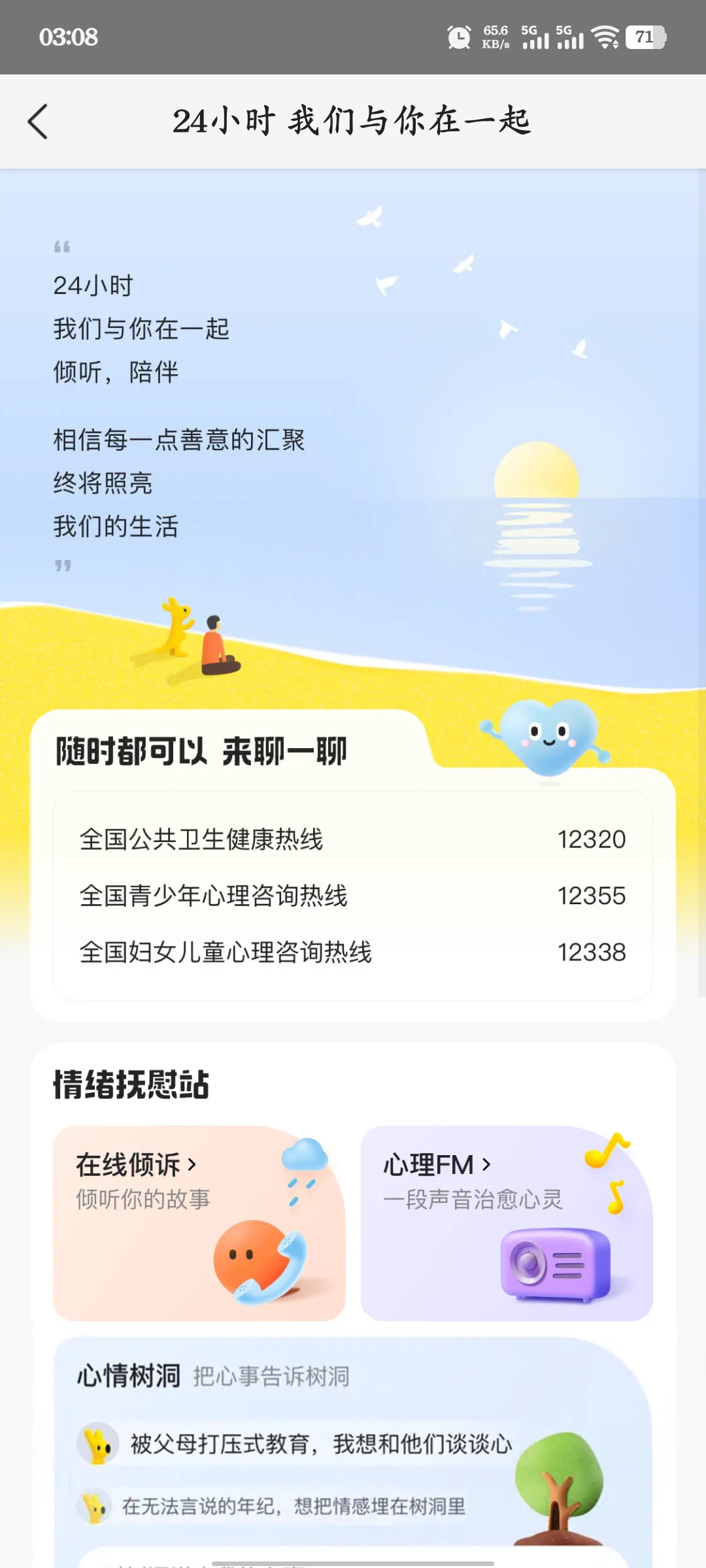Open tree hole post 在无法言说的年纪
Screen dimensions: 706x1568
coord(294,1507)
